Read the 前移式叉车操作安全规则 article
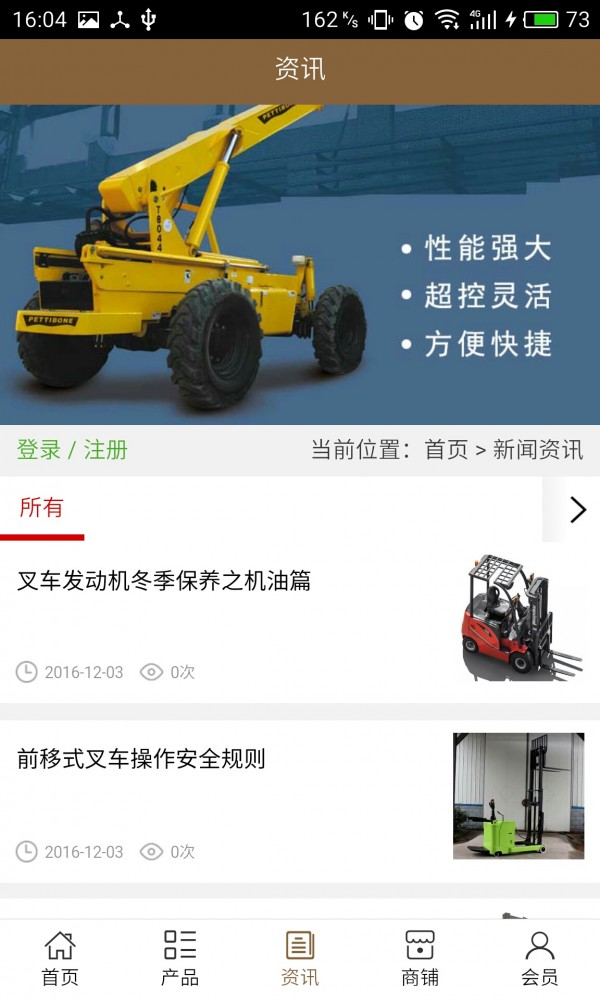 pyautogui.click(x=141, y=759)
